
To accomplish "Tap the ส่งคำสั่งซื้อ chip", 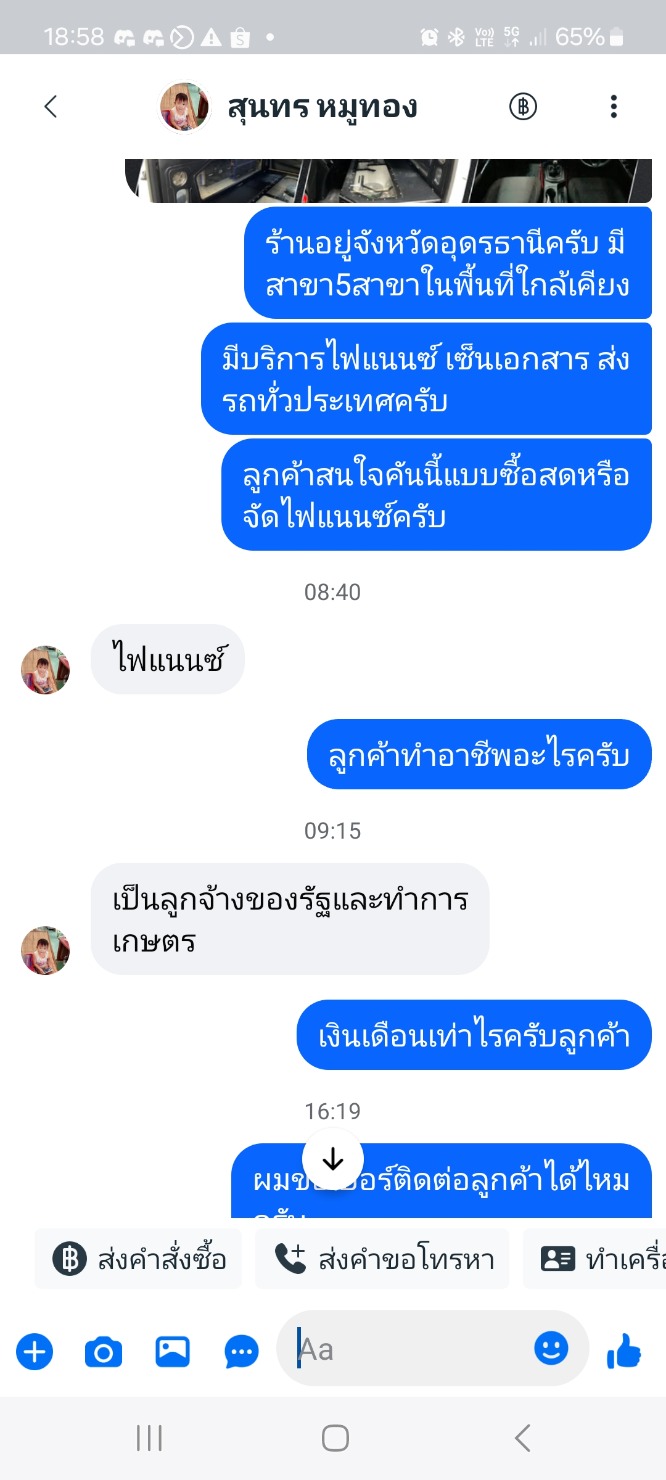I will (139, 1259).
